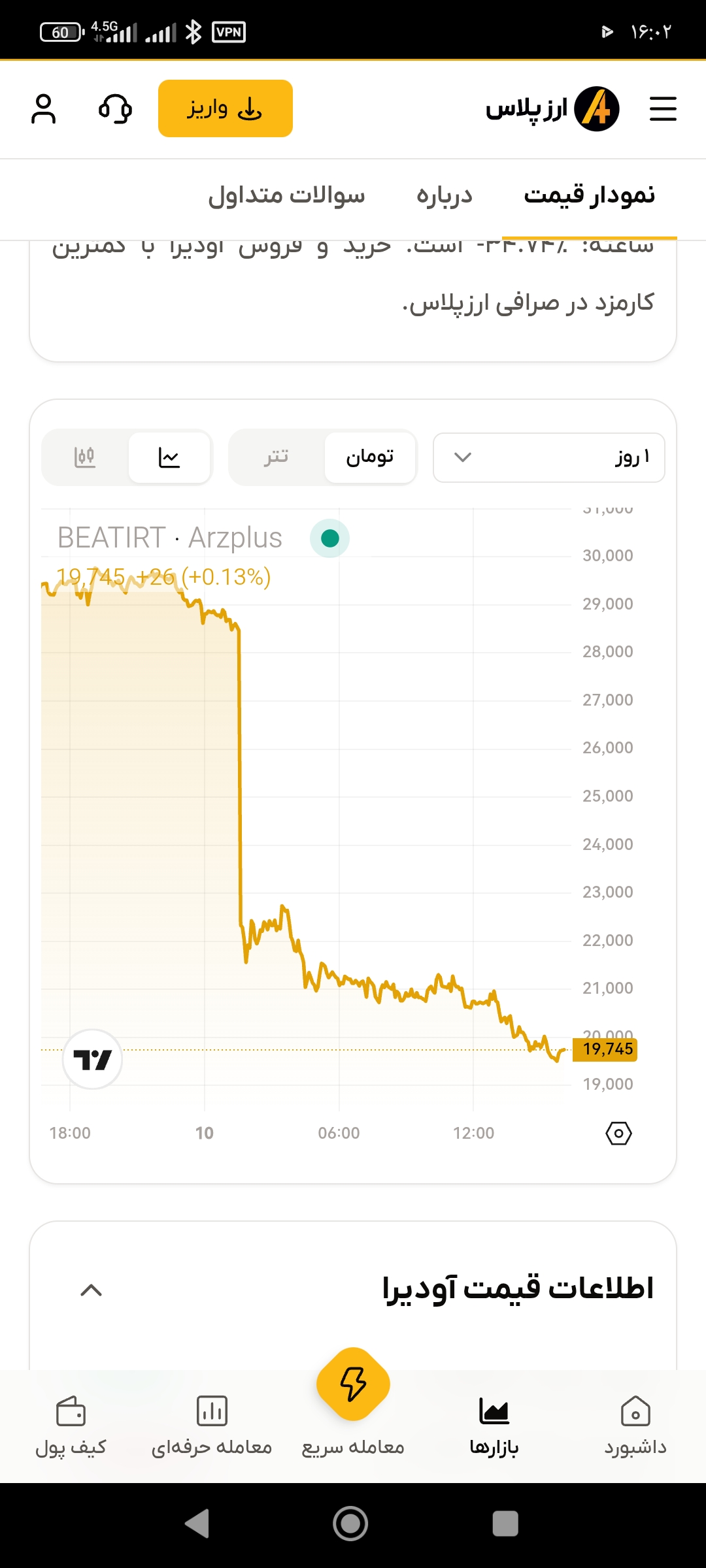Switch to the درباره tab
The image size is (706, 1568).
pos(445,195)
